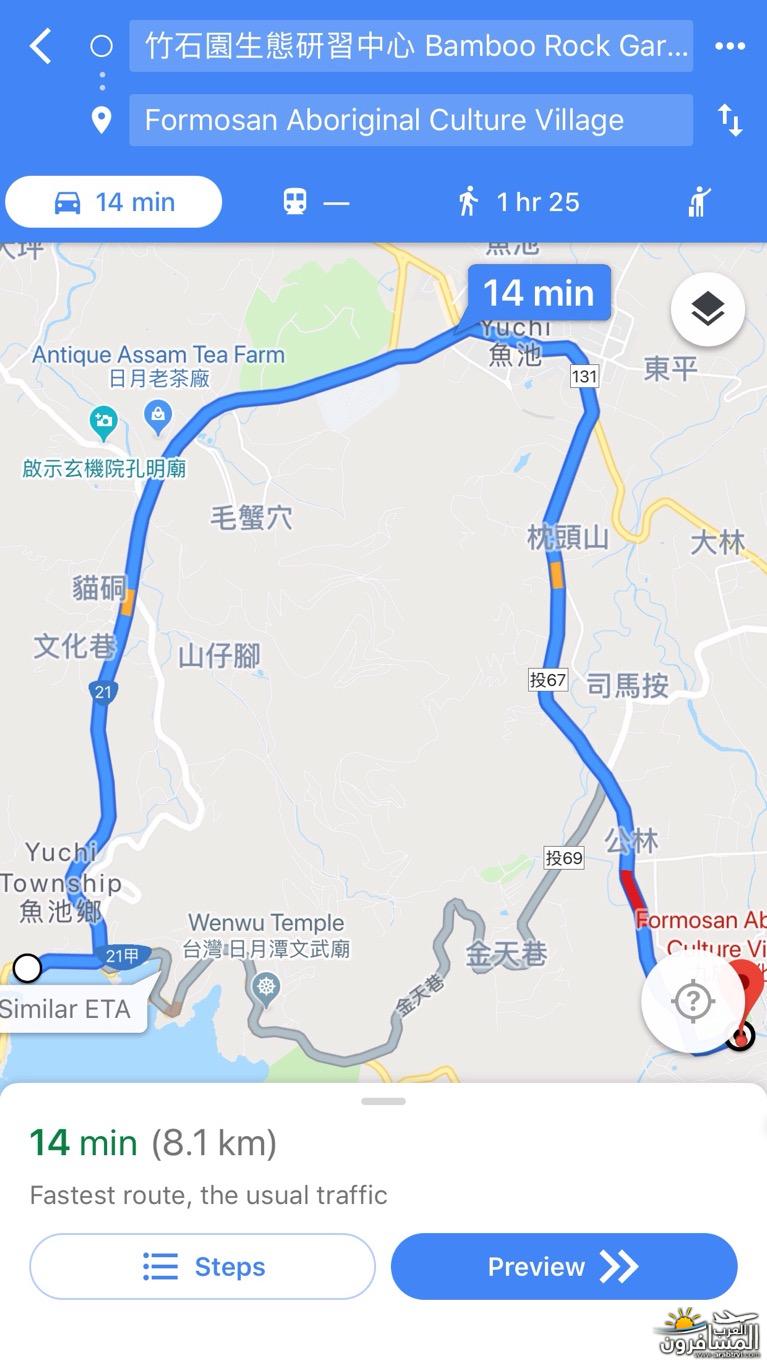
Task: Center map on my location
Action: [692, 1001]
